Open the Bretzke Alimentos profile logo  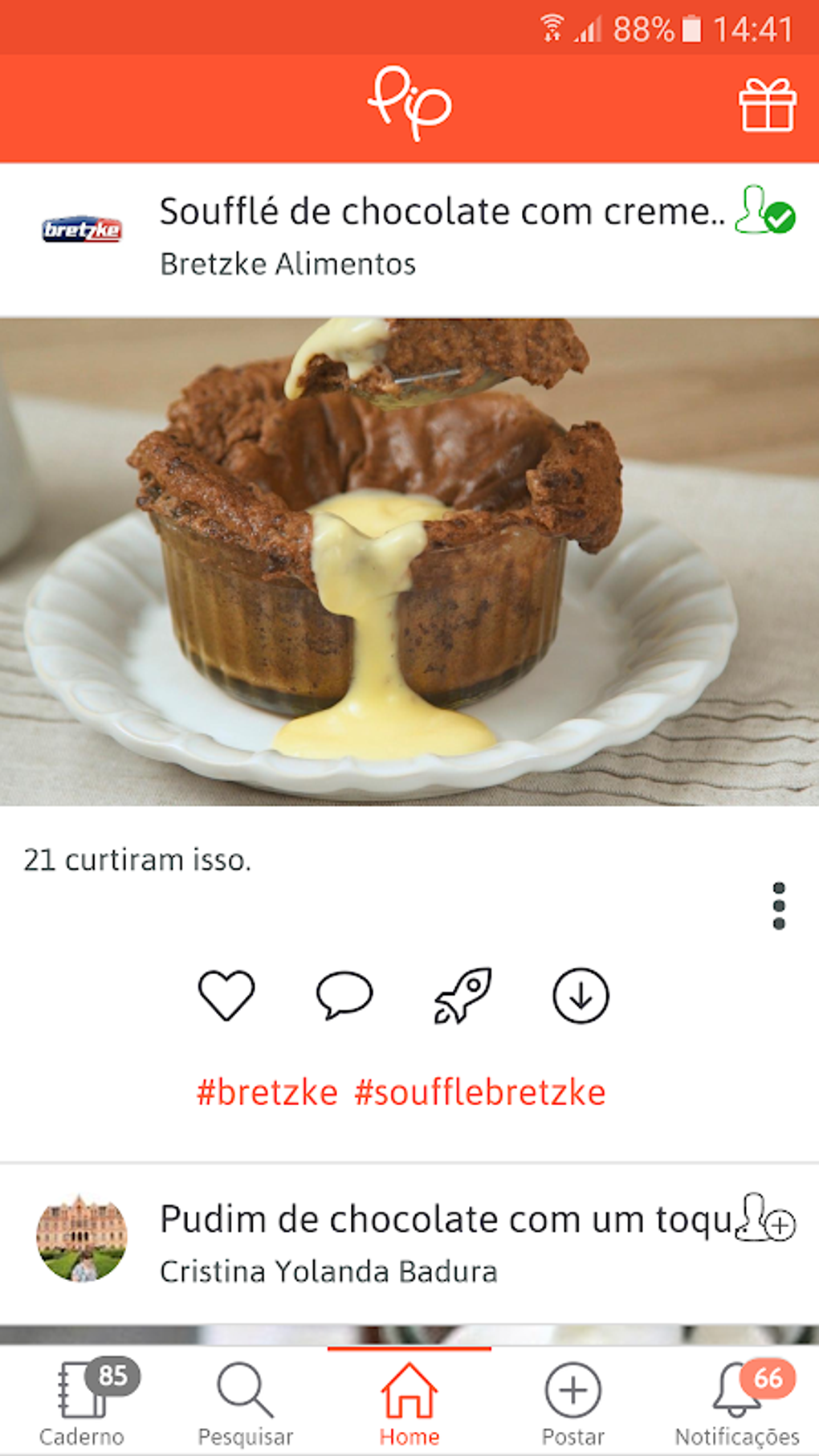click(x=82, y=230)
